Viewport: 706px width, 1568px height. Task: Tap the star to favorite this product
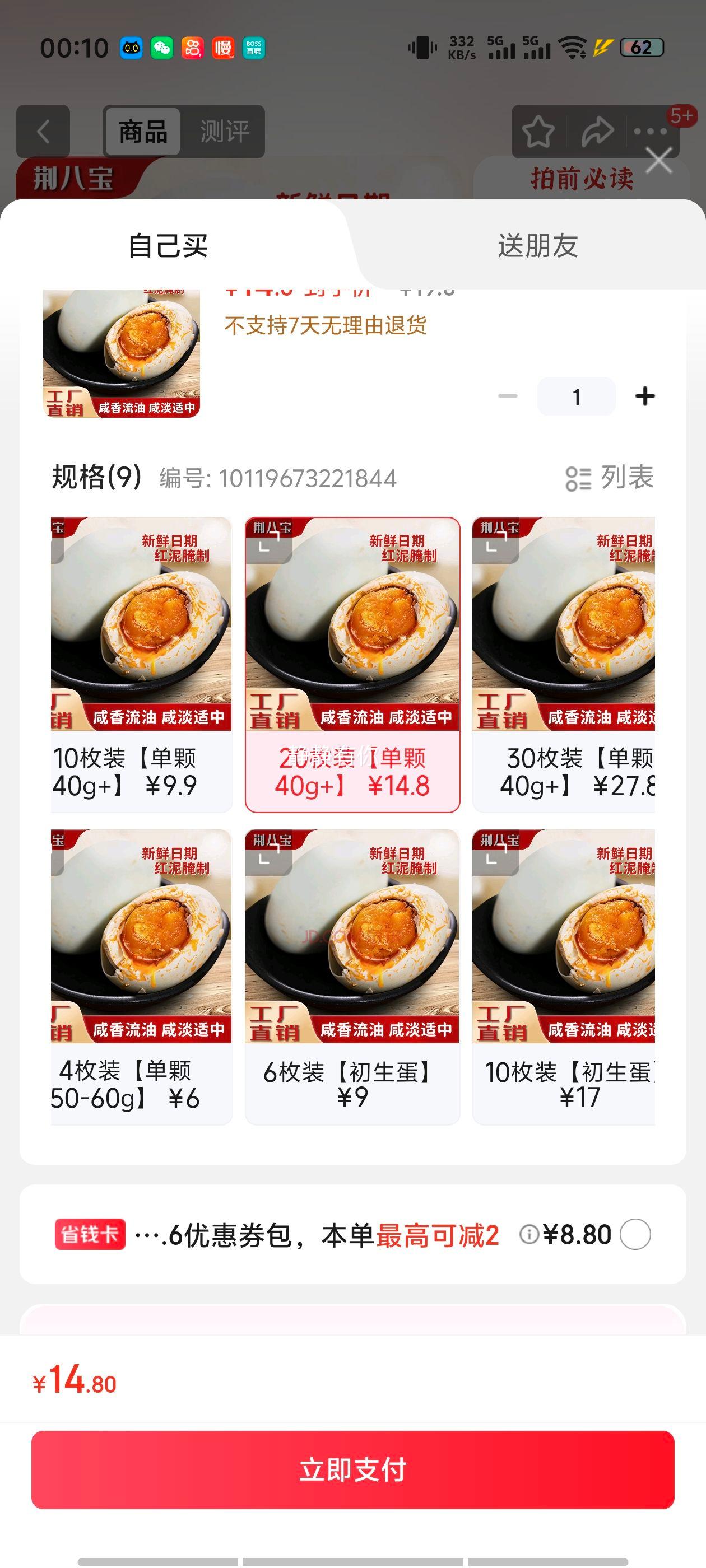[x=538, y=130]
